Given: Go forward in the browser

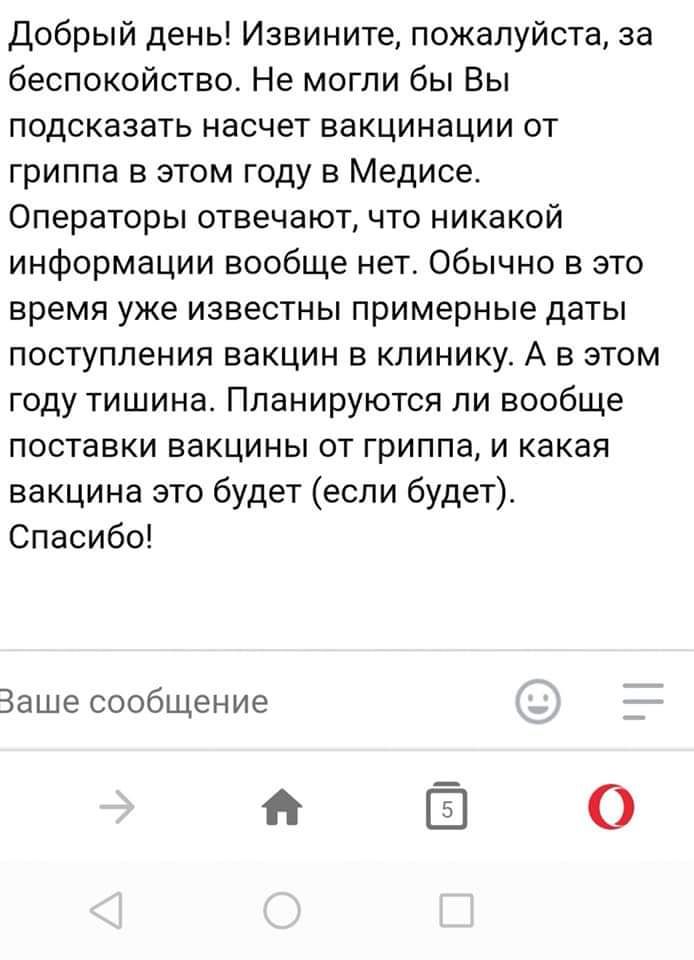Looking at the screenshot, I should pos(117,804).
